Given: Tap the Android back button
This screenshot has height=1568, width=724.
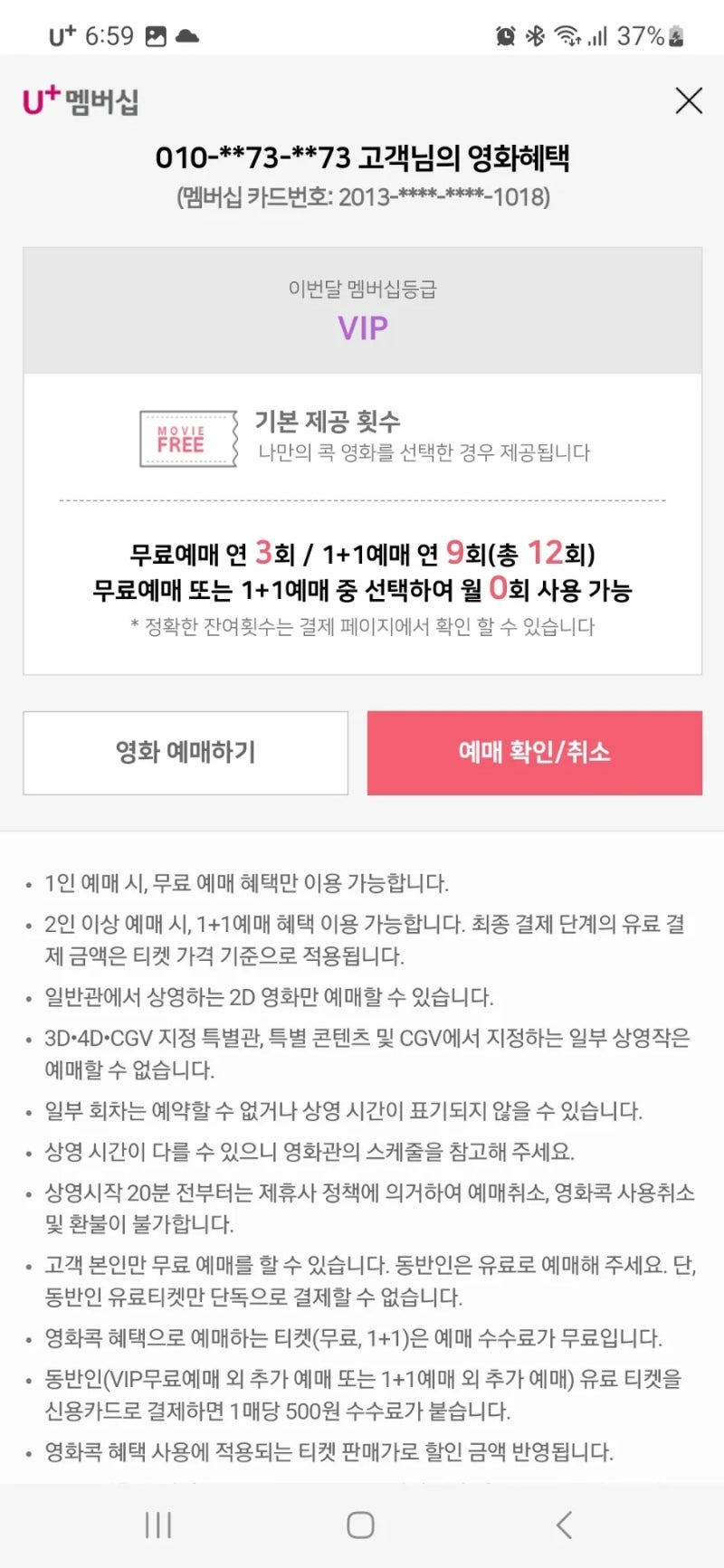Looking at the screenshot, I should point(565,1525).
